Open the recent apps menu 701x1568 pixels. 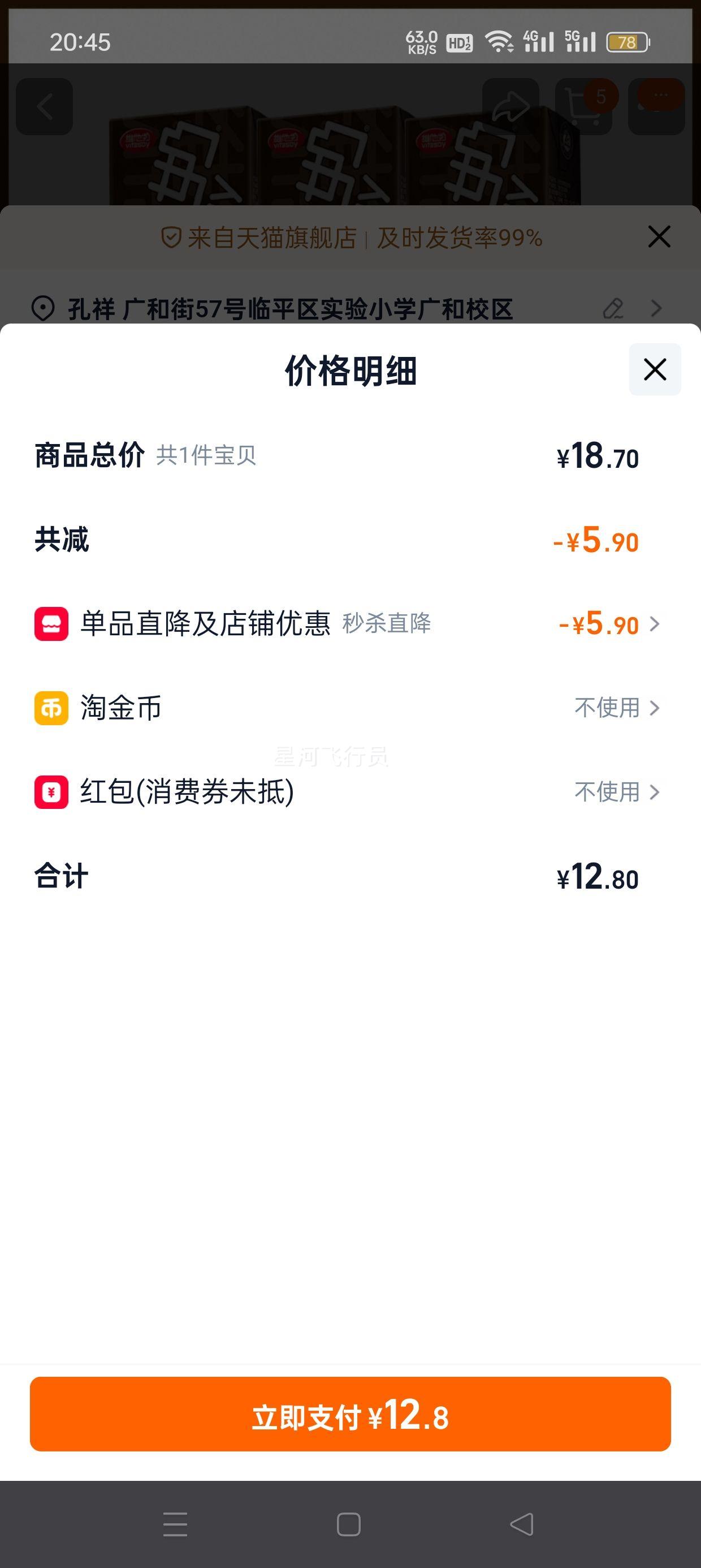pyautogui.click(x=175, y=1524)
